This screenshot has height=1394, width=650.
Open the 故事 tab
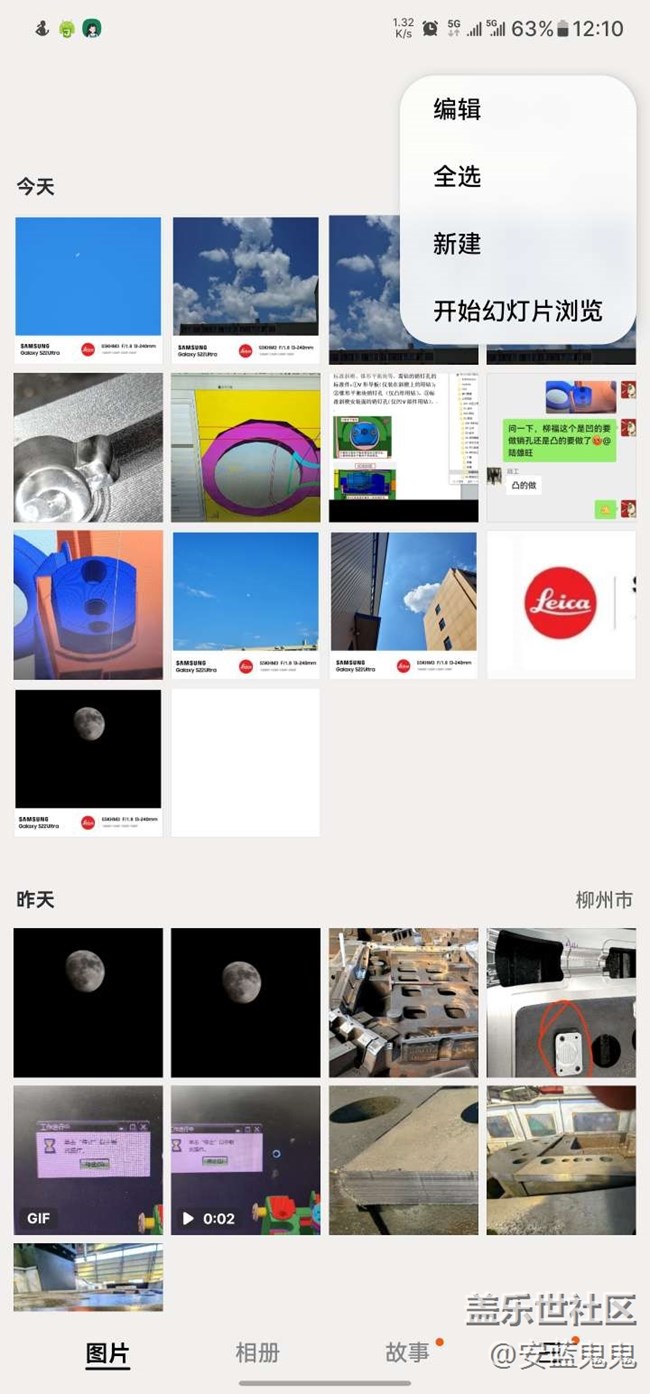(x=408, y=1353)
